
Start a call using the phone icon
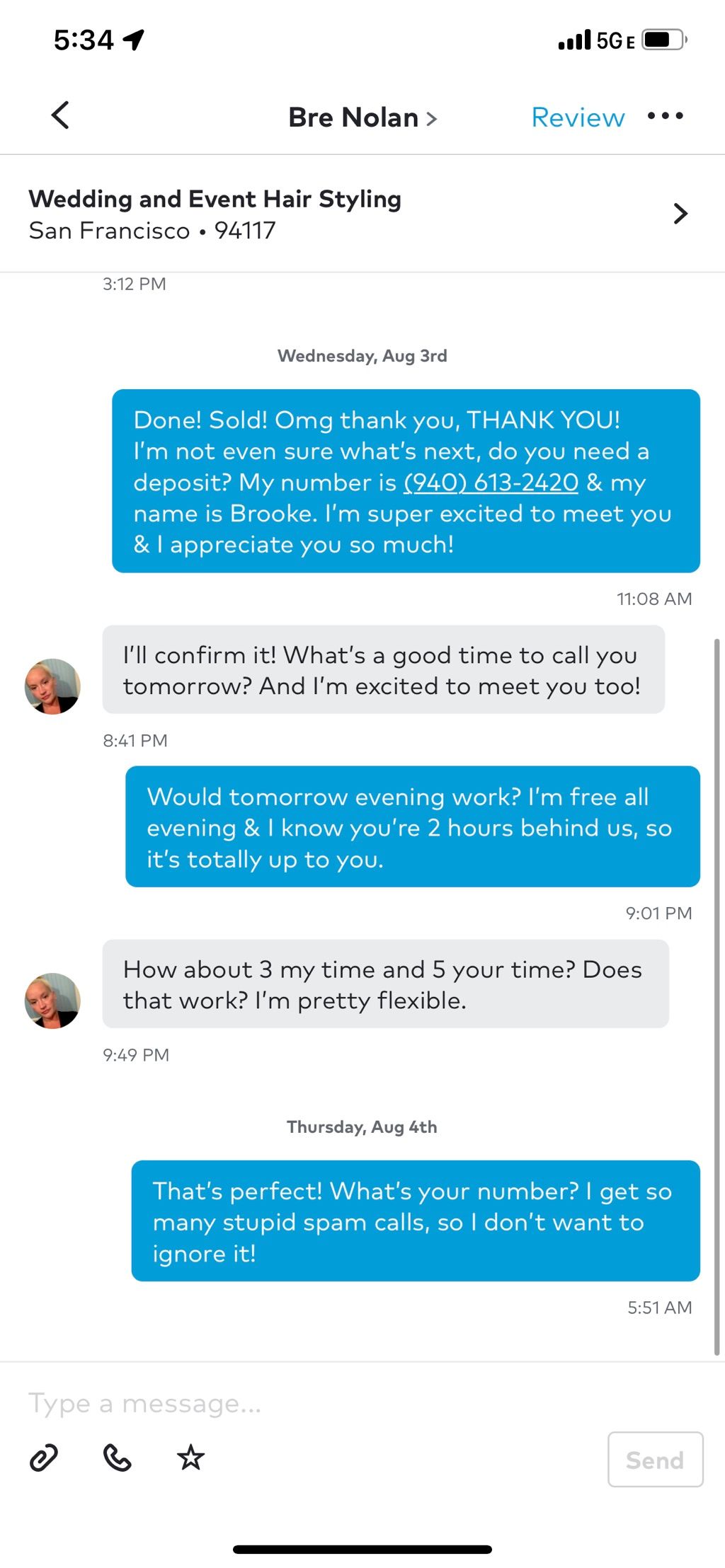(x=117, y=1458)
